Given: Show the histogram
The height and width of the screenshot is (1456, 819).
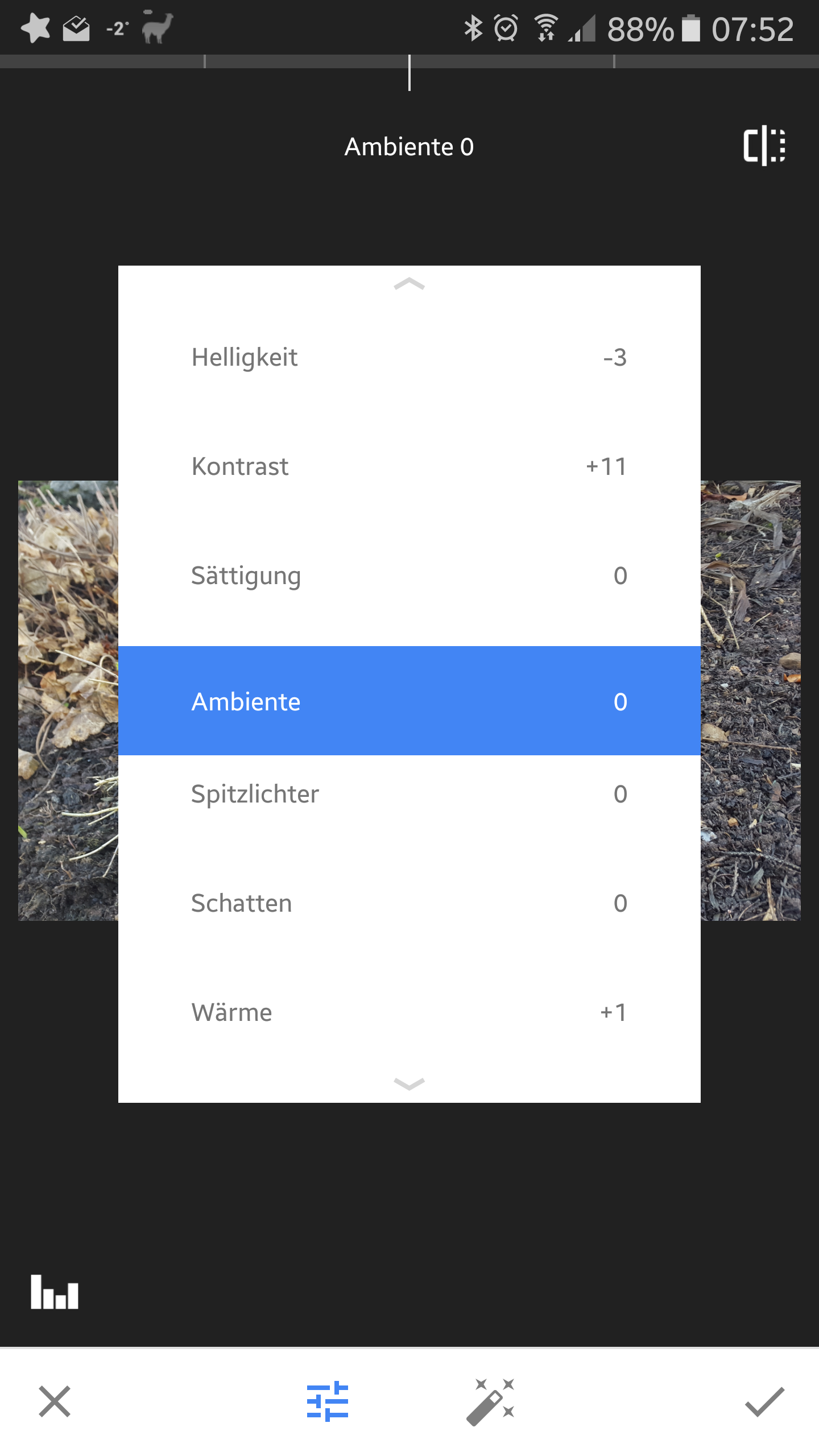Looking at the screenshot, I should 55,1292.
